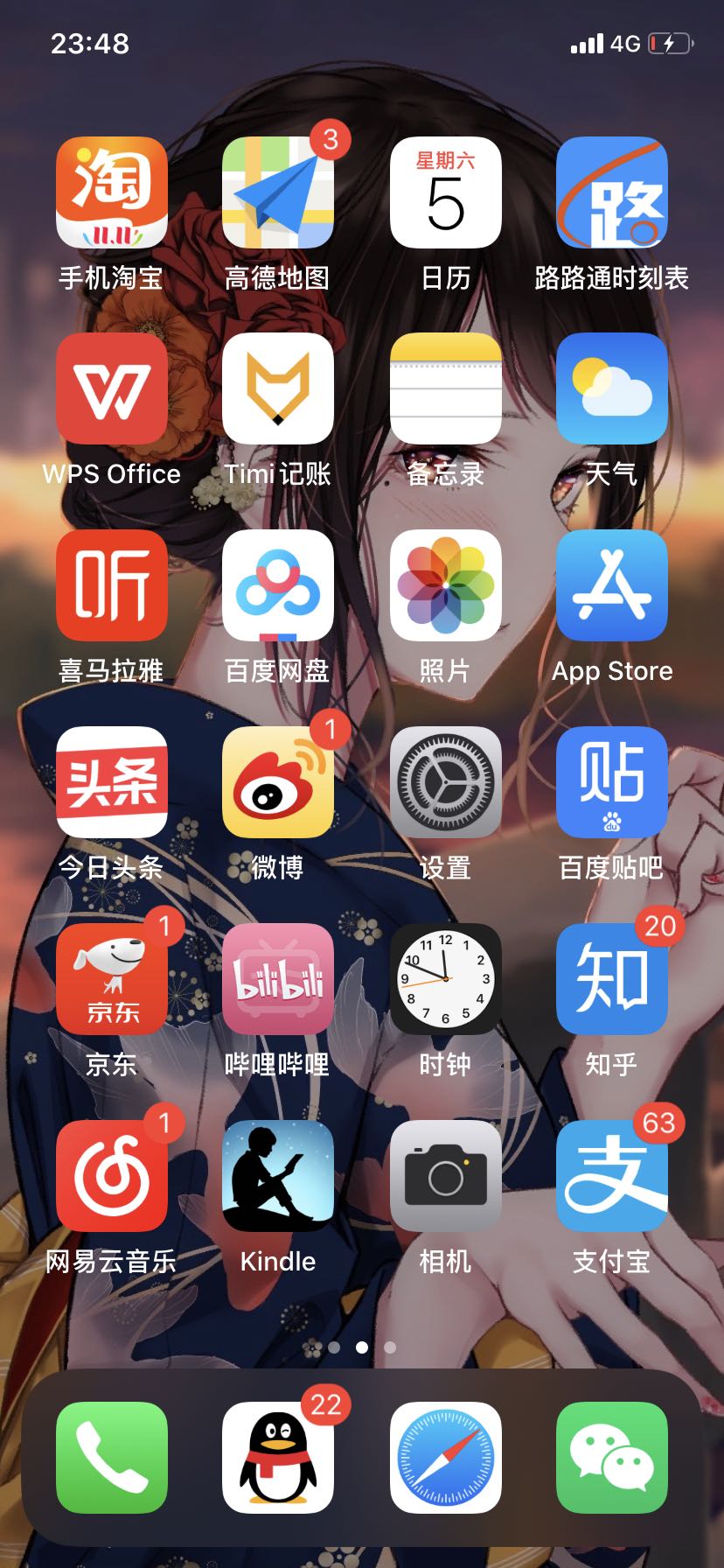Launch the App Store
The width and height of the screenshot is (724, 1568).
(x=612, y=585)
